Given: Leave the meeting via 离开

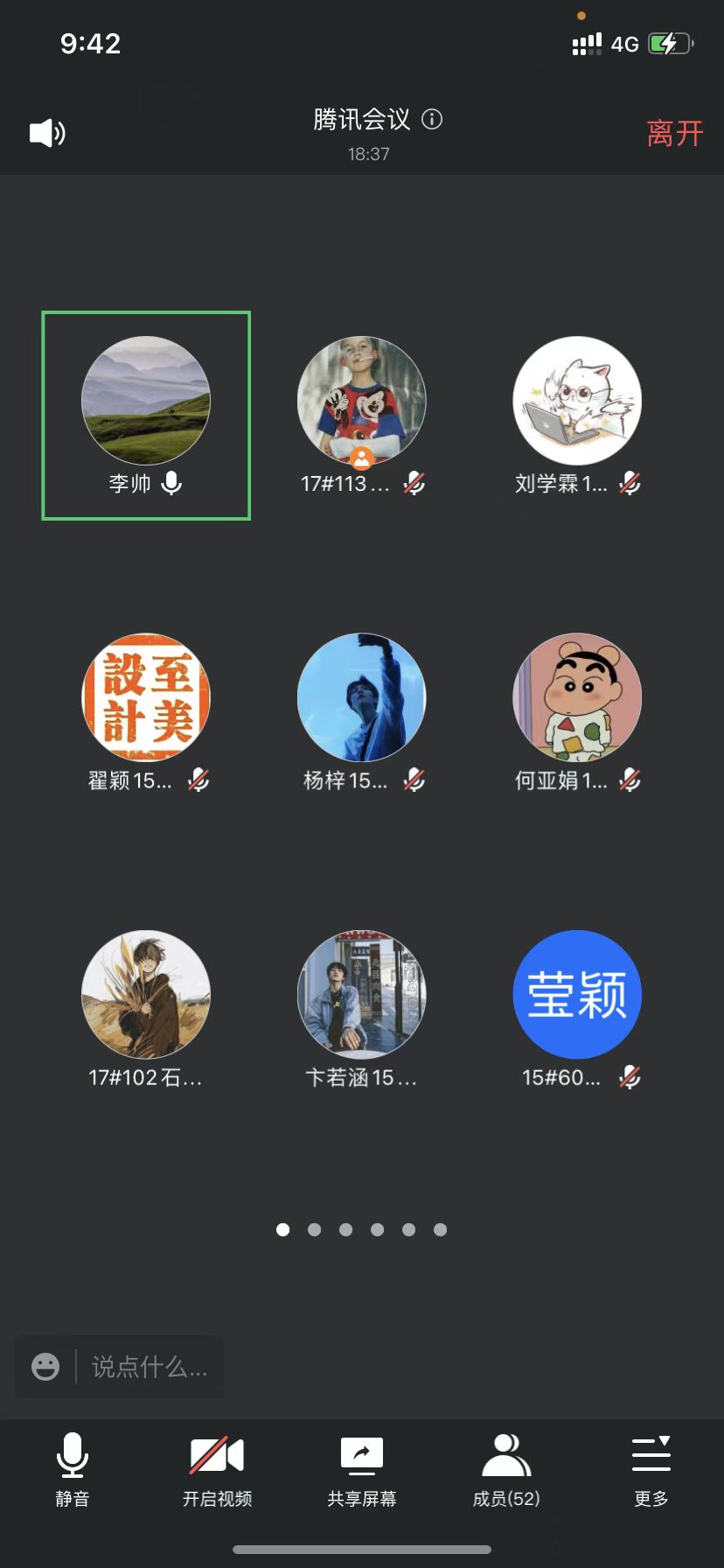Looking at the screenshot, I should tap(674, 133).
